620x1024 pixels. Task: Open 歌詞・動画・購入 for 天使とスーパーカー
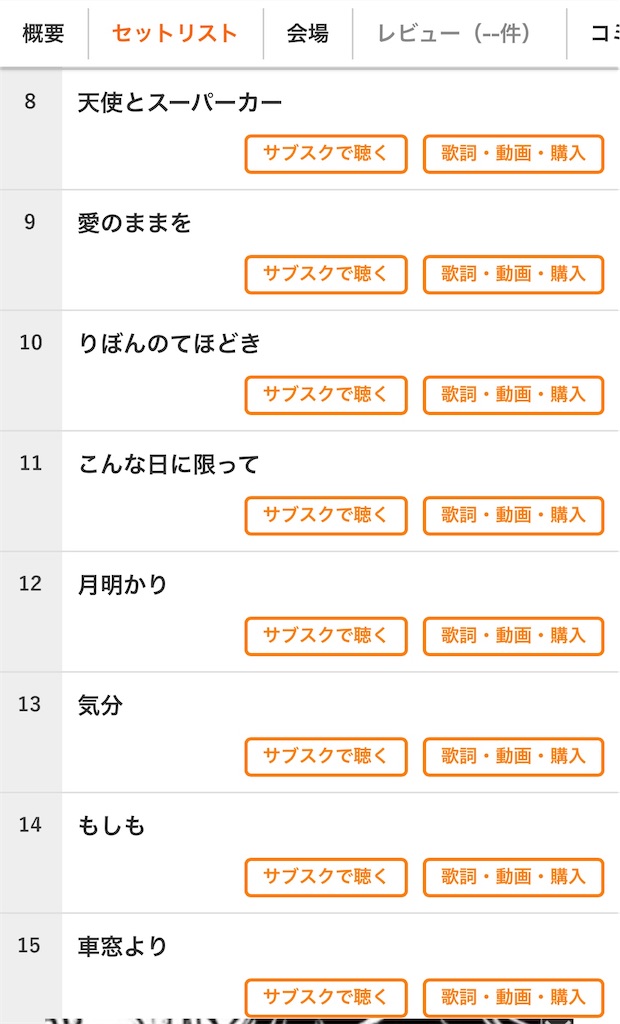click(514, 154)
